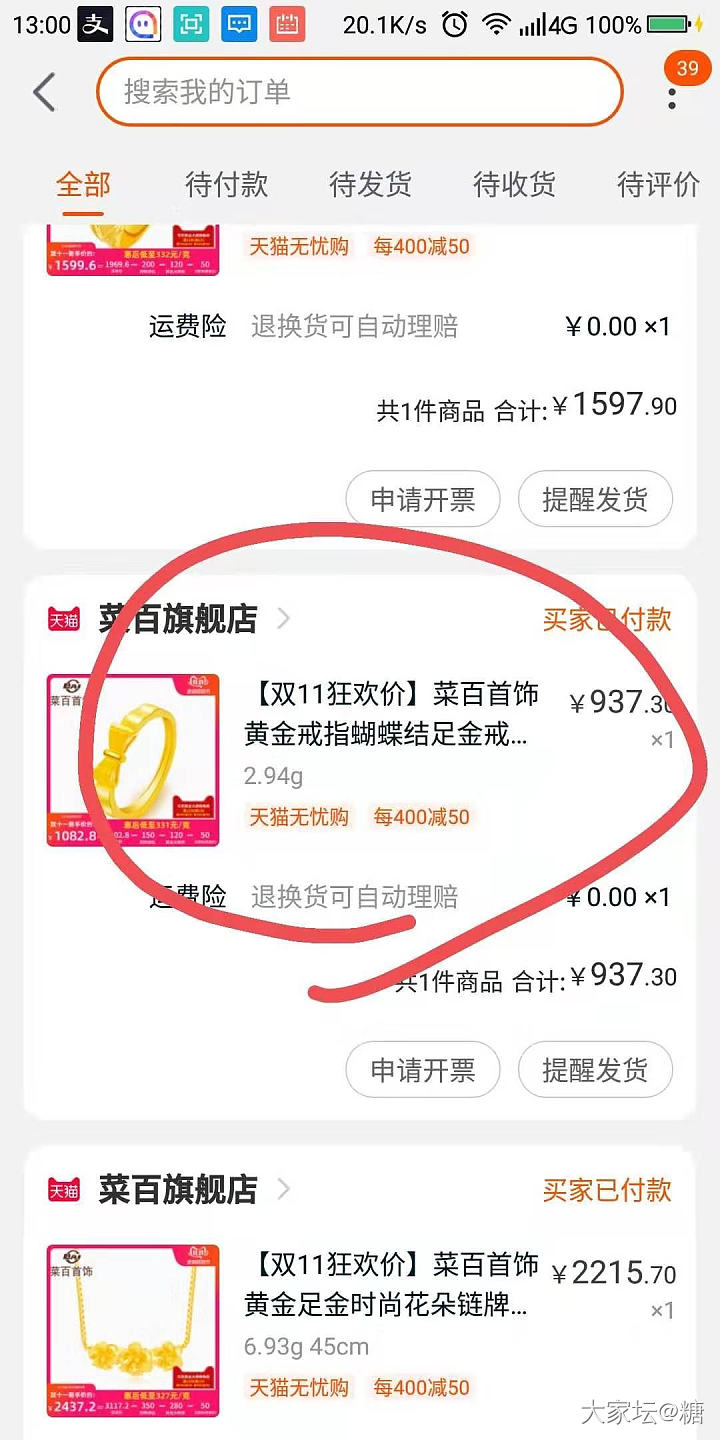
Task: Remind shipment for the ¥937.30 order
Action: [595, 1070]
